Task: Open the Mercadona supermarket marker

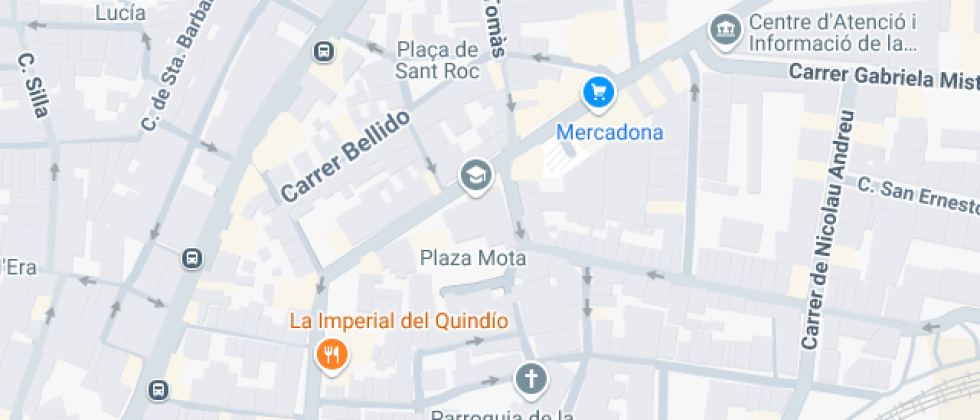Action: tap(598, 94)
